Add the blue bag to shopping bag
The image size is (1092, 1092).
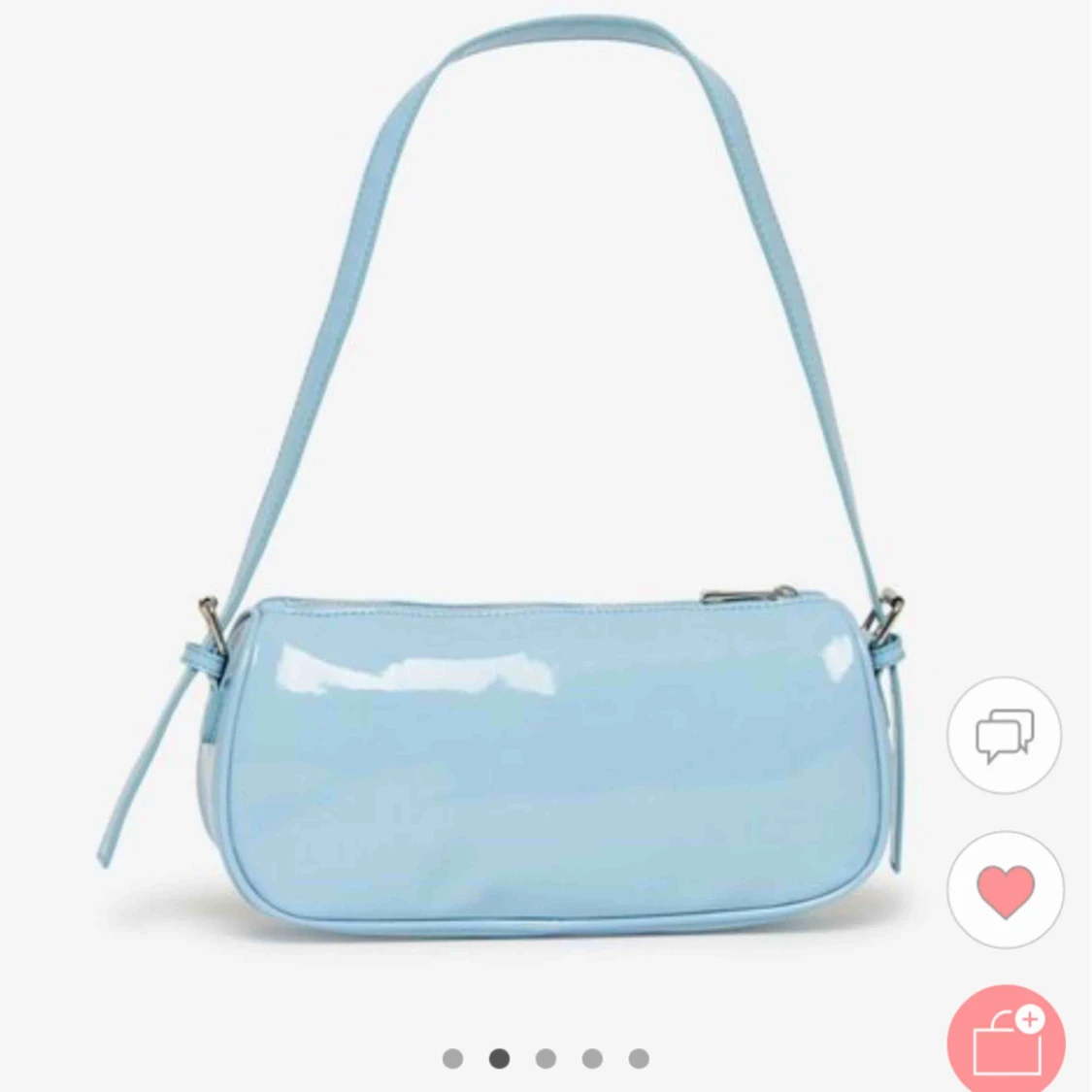click(1007, 1042)
